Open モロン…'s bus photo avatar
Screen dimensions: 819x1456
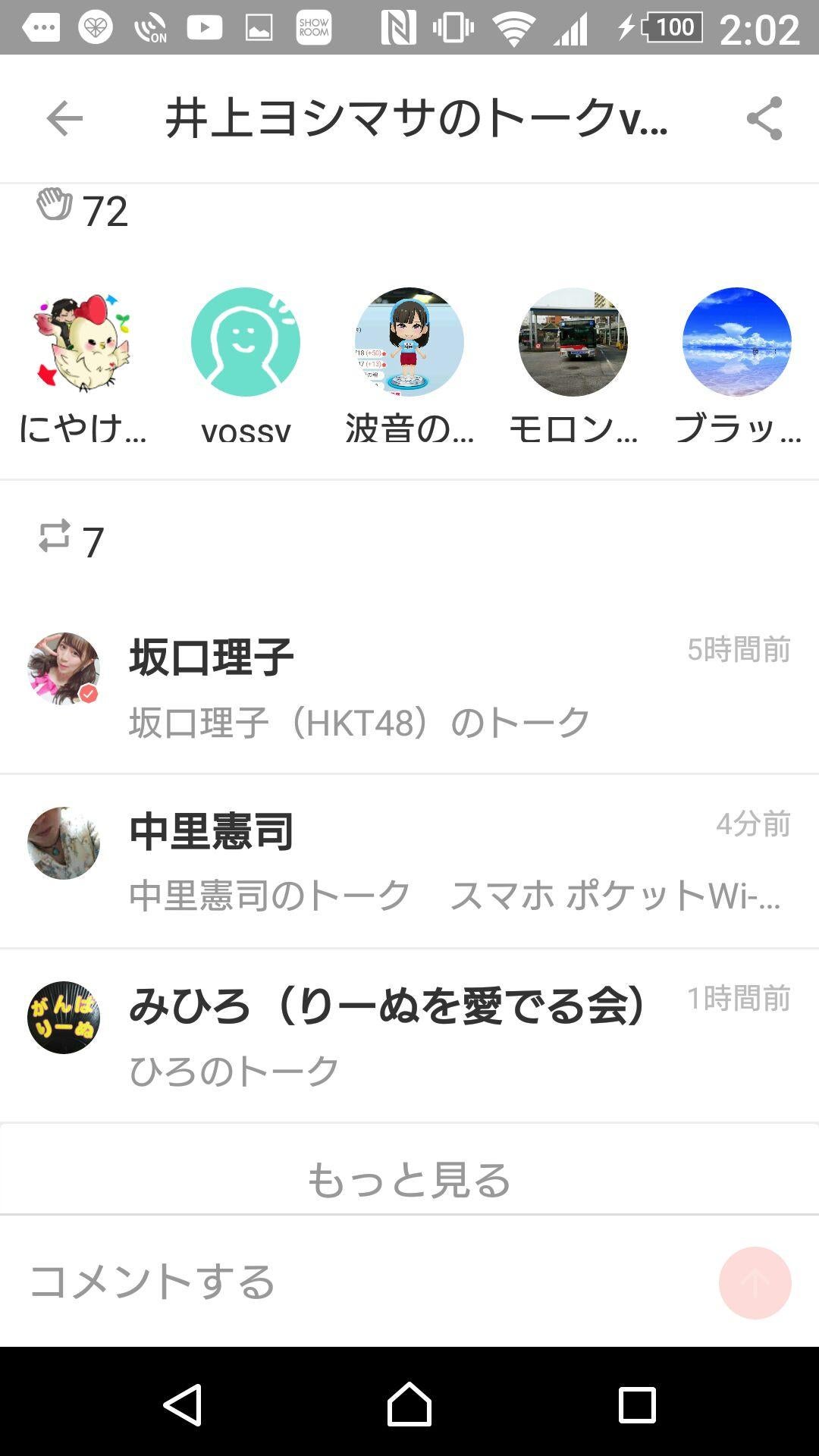coord(573,343)
